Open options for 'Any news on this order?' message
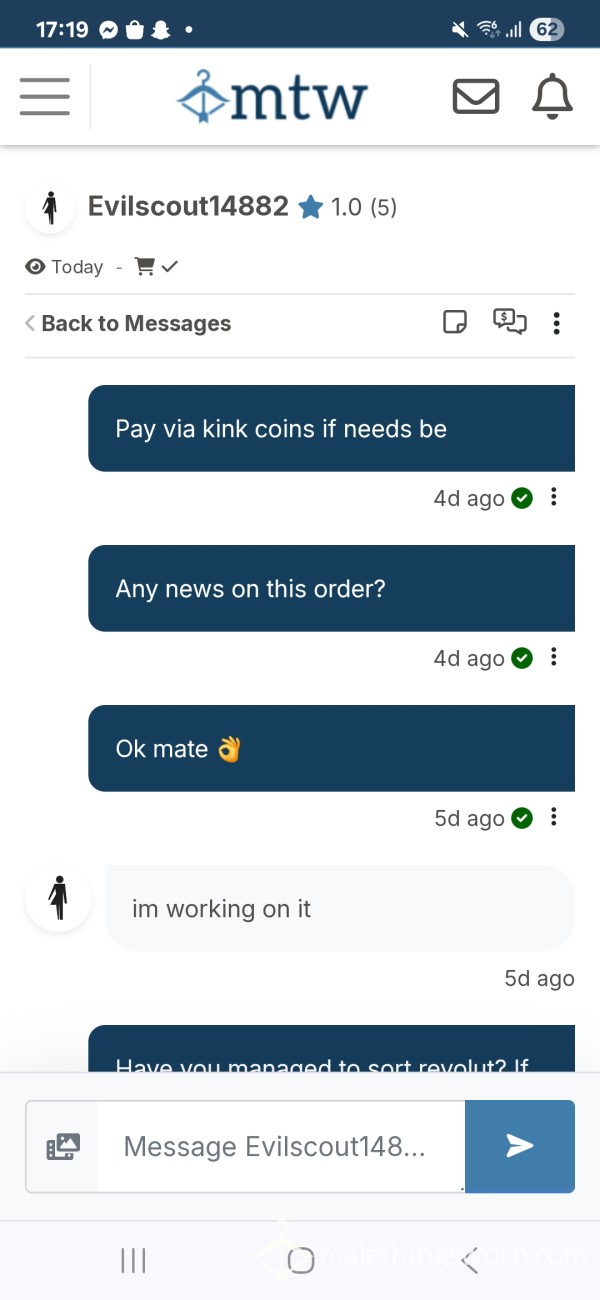This screenshot has width=600, height=1300. point(554,657)
